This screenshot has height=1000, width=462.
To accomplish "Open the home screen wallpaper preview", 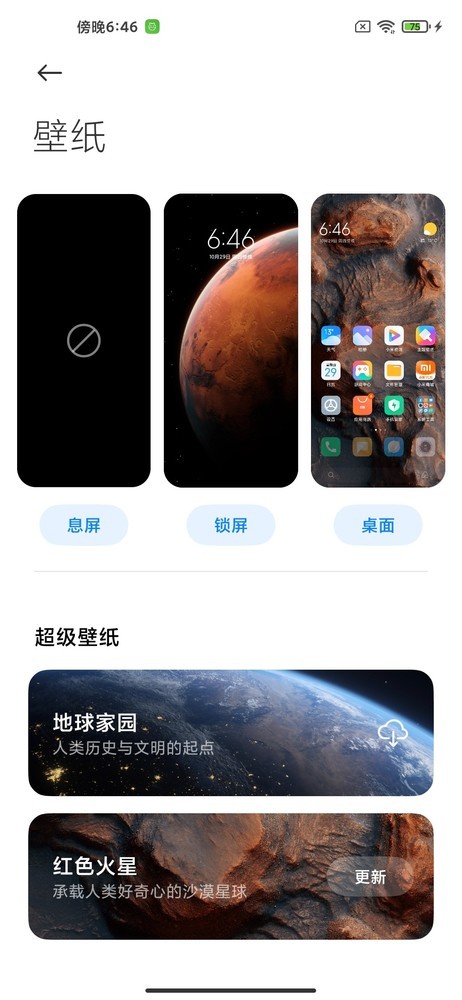I will tap(378, 341).
